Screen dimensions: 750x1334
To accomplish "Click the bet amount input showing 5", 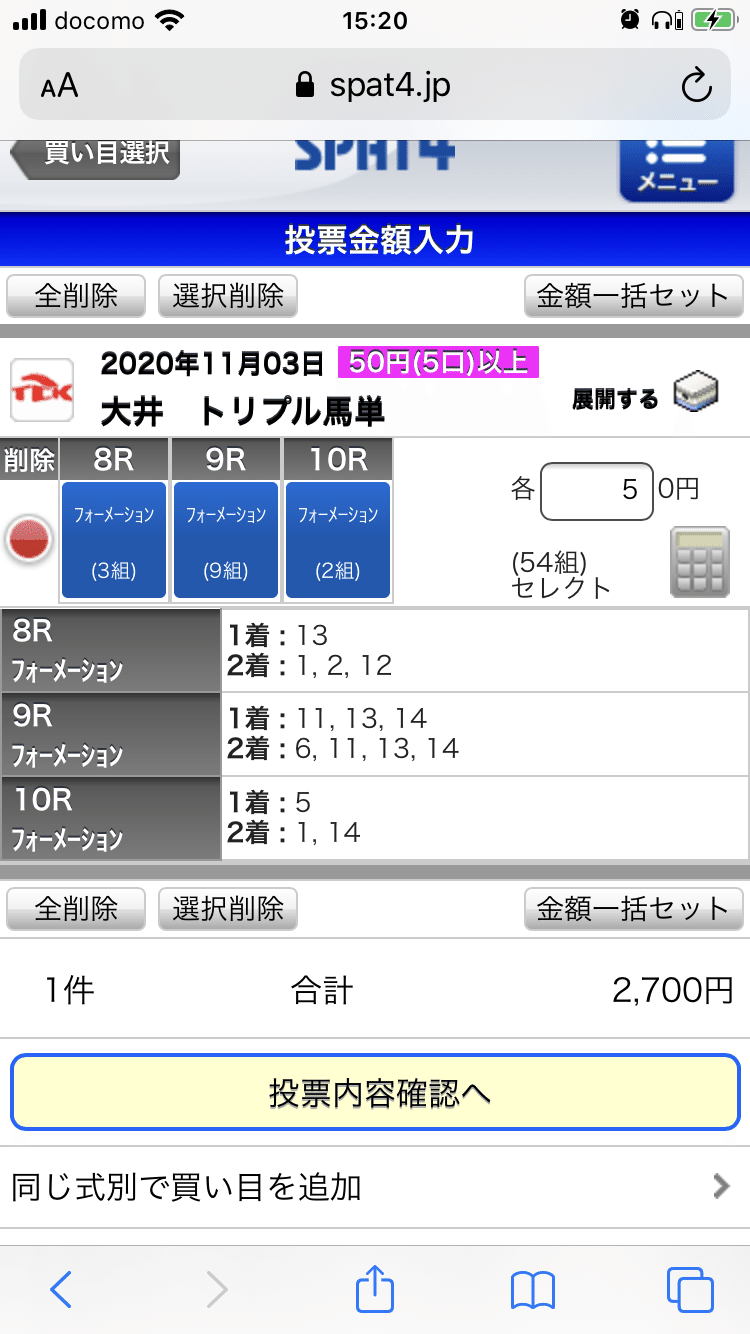I will (x=596, y=494).
